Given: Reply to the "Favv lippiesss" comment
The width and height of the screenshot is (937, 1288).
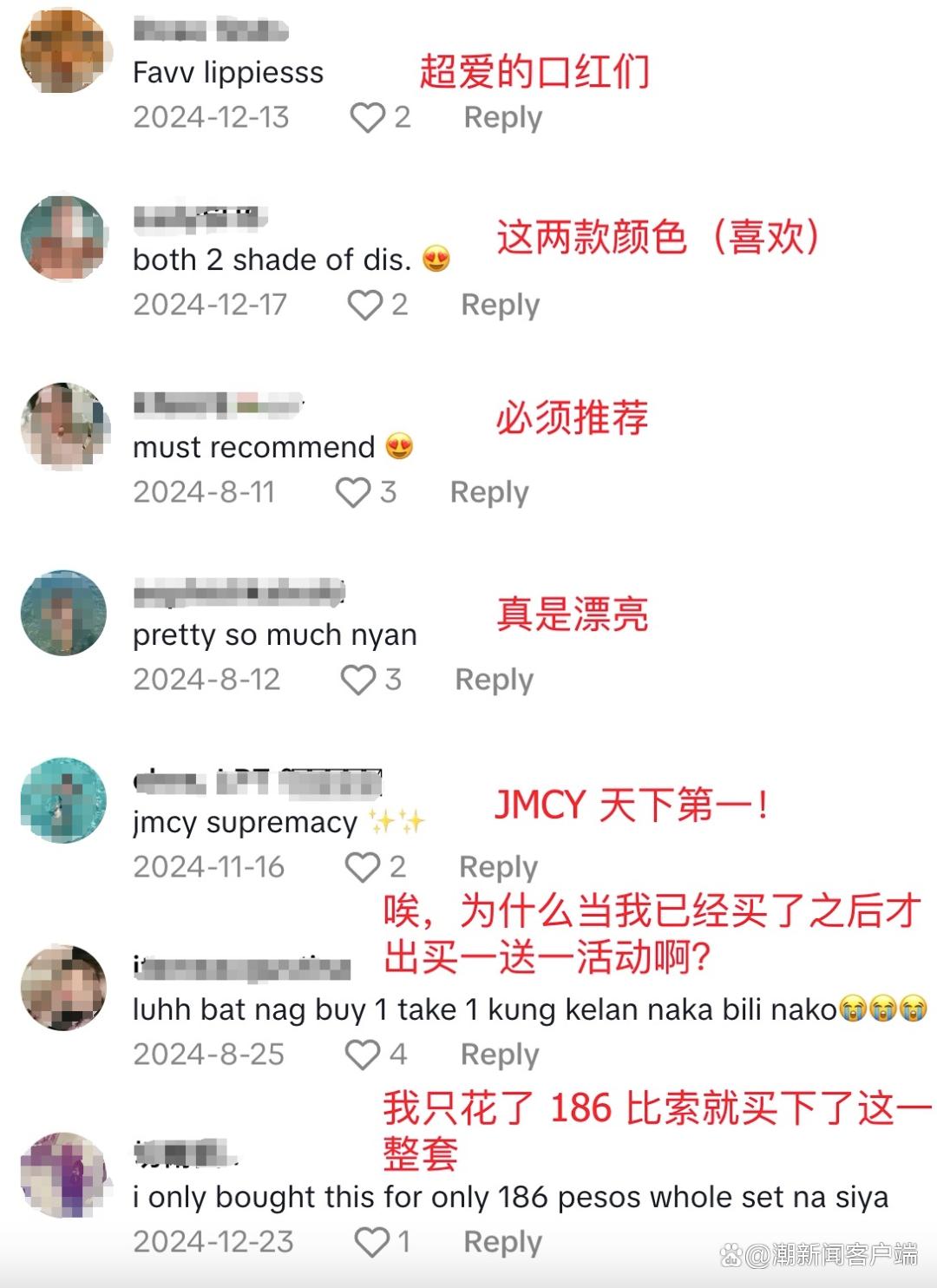Looking at the screenshot, I should coord(502,117).
